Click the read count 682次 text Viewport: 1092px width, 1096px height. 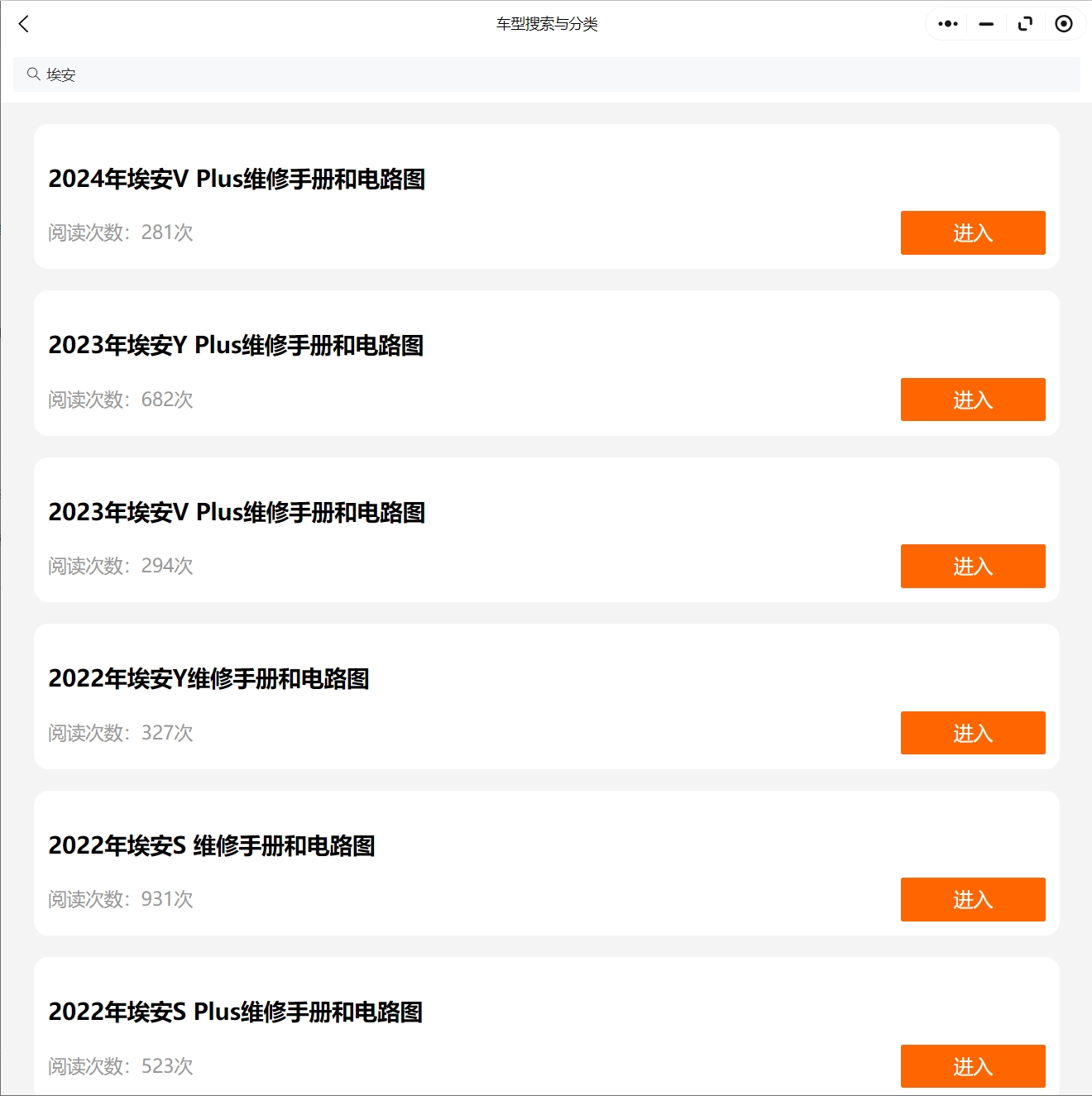pos(167,400)
